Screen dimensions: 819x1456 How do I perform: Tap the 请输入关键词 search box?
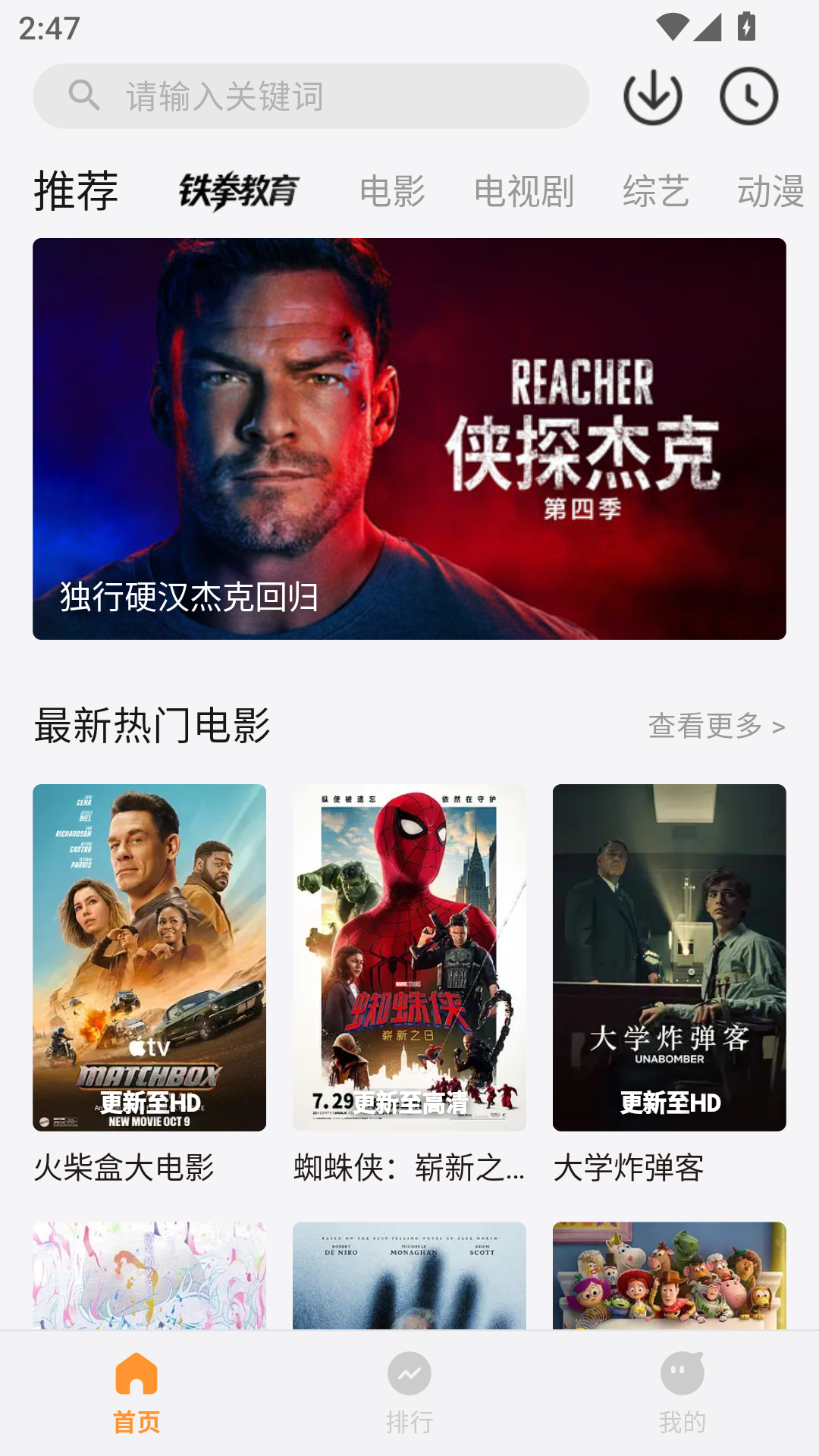click(x=311, y=96)
